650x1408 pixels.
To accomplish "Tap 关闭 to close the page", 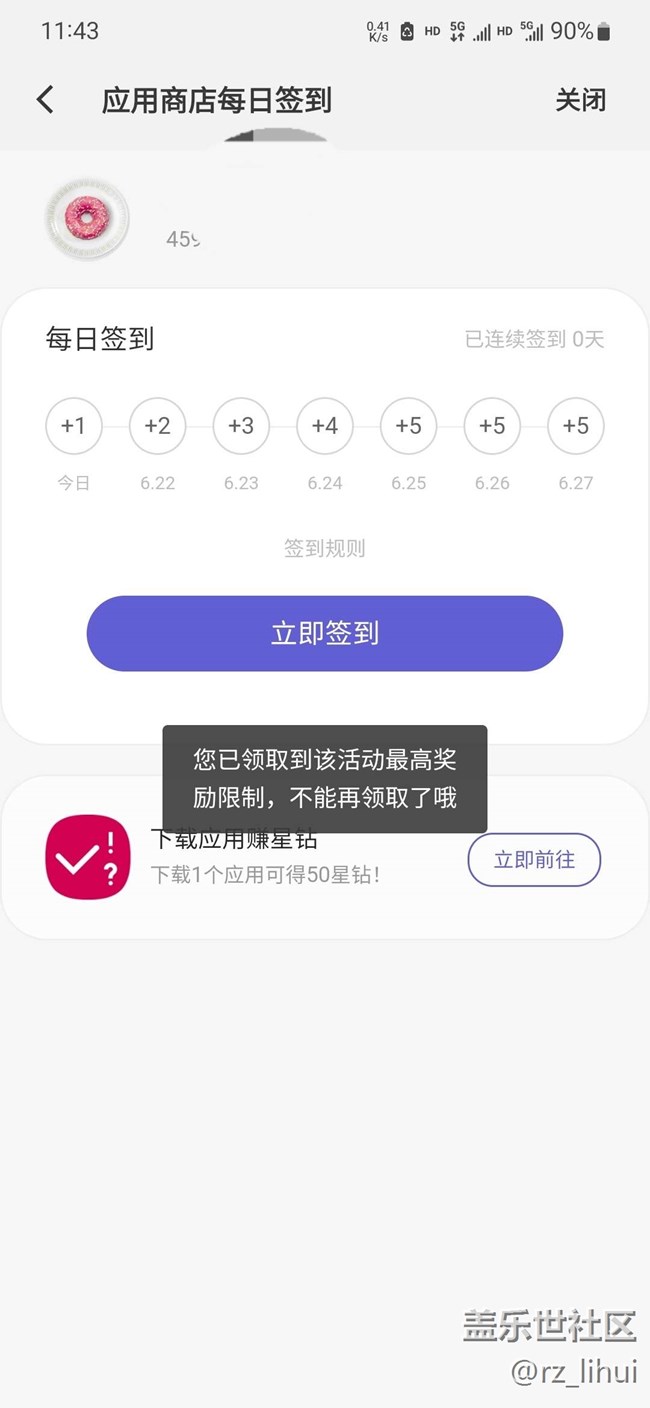I will [x=580, y=100].
